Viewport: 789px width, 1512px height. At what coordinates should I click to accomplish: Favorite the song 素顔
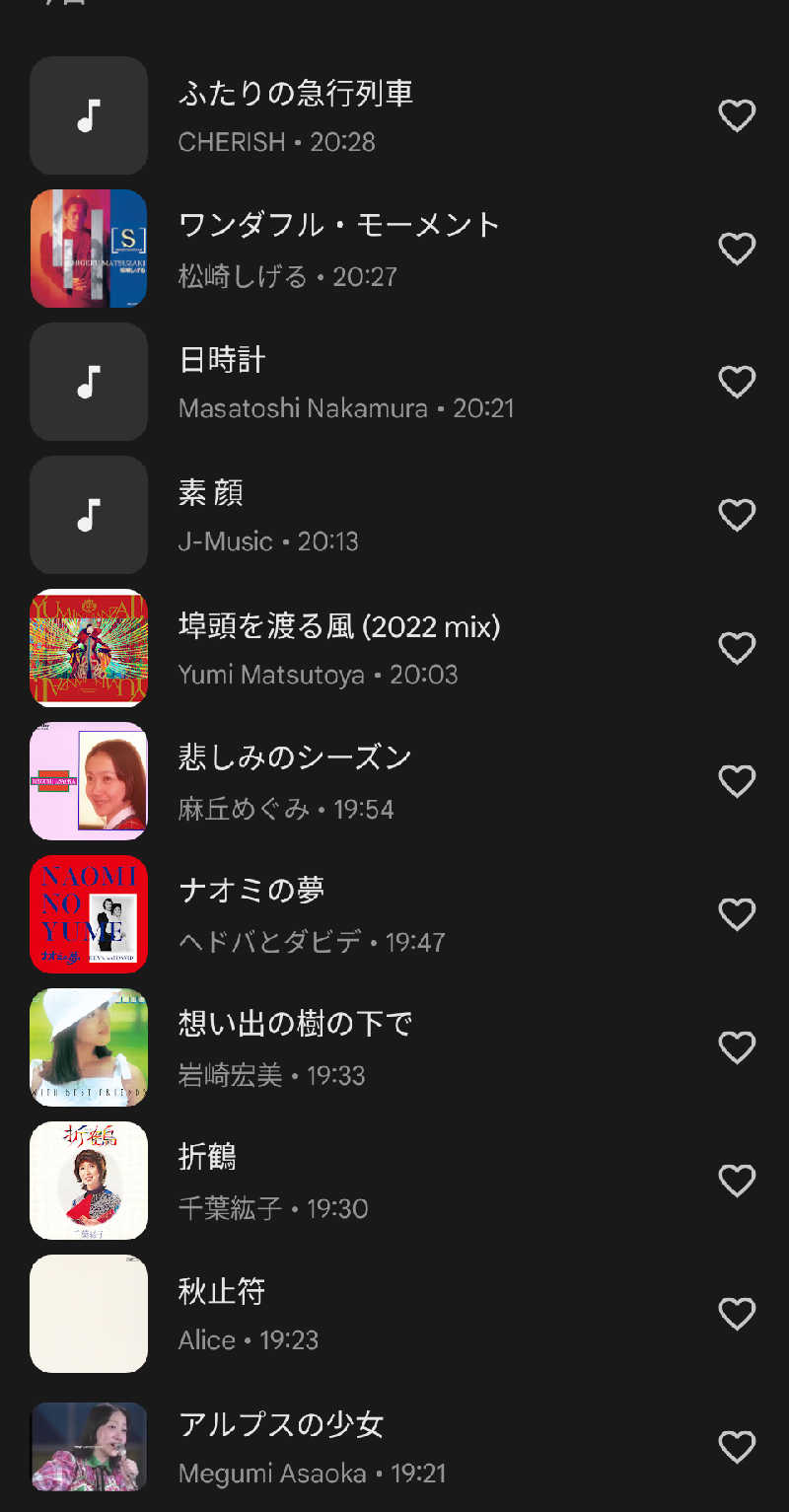tap(737, 515)
